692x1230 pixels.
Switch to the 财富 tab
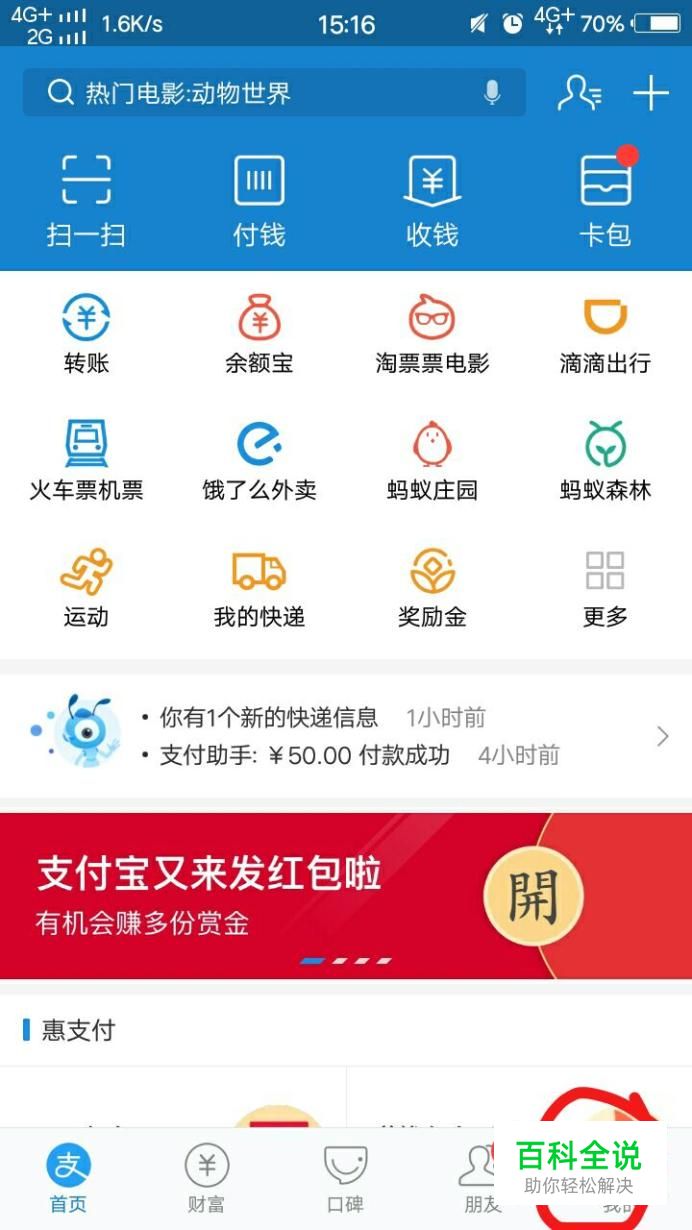pos(206,1178)
